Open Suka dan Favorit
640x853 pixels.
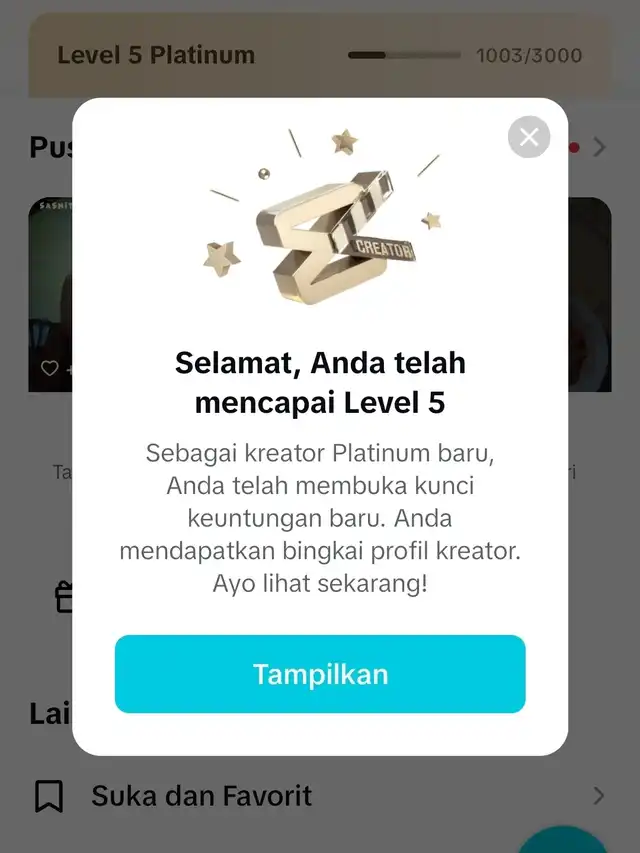[202, 796]
